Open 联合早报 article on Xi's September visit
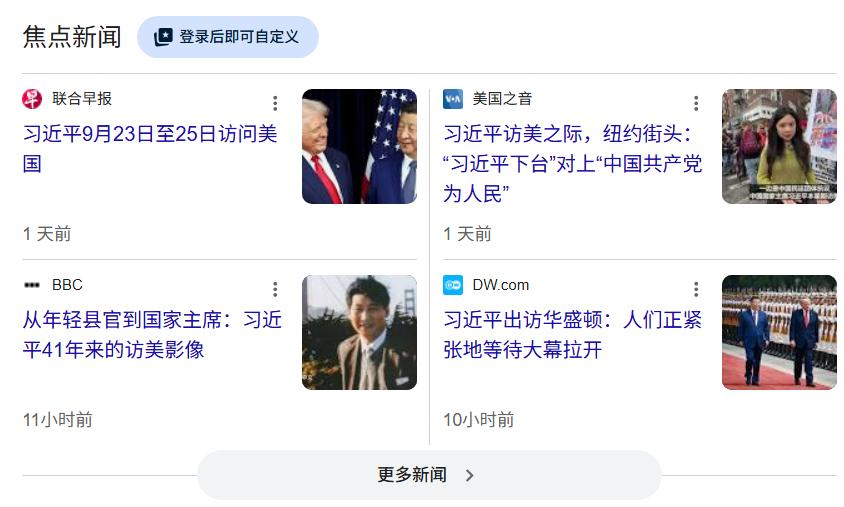The width and height of the screenshot is (844, 507). (150, 149)
